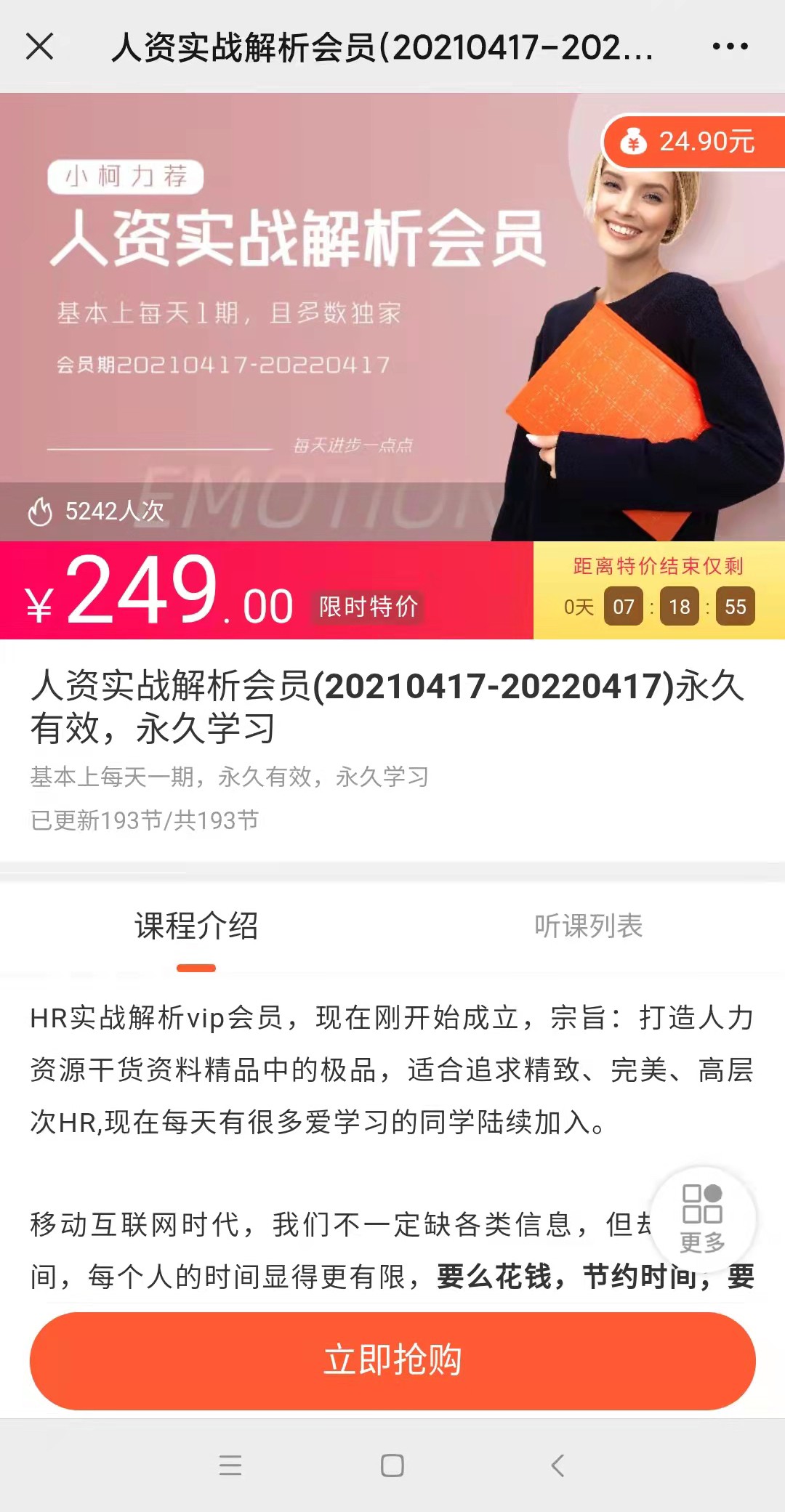
Task: Open the 更多 floating menu
Action: click(x=702, y=1219)
